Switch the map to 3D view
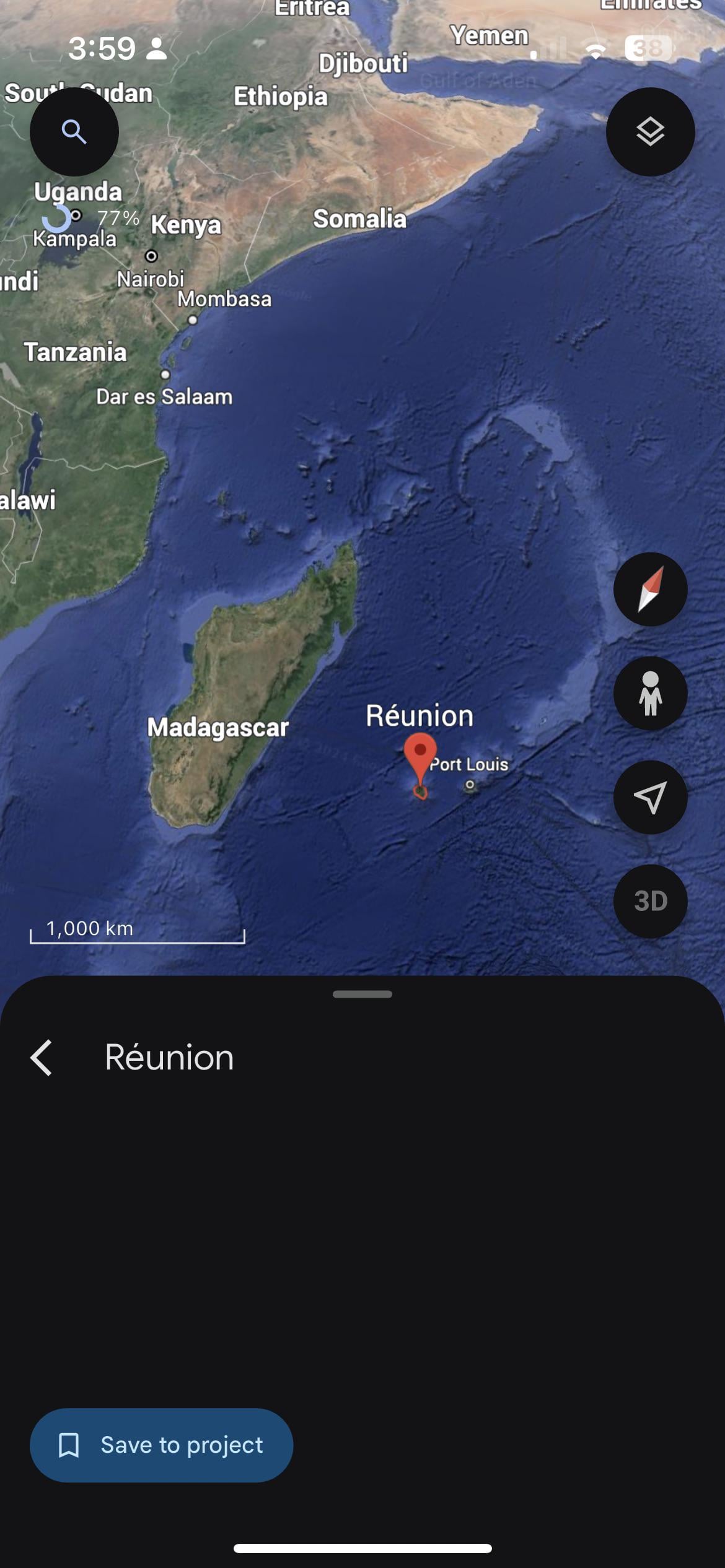 (x=650, y=901)
